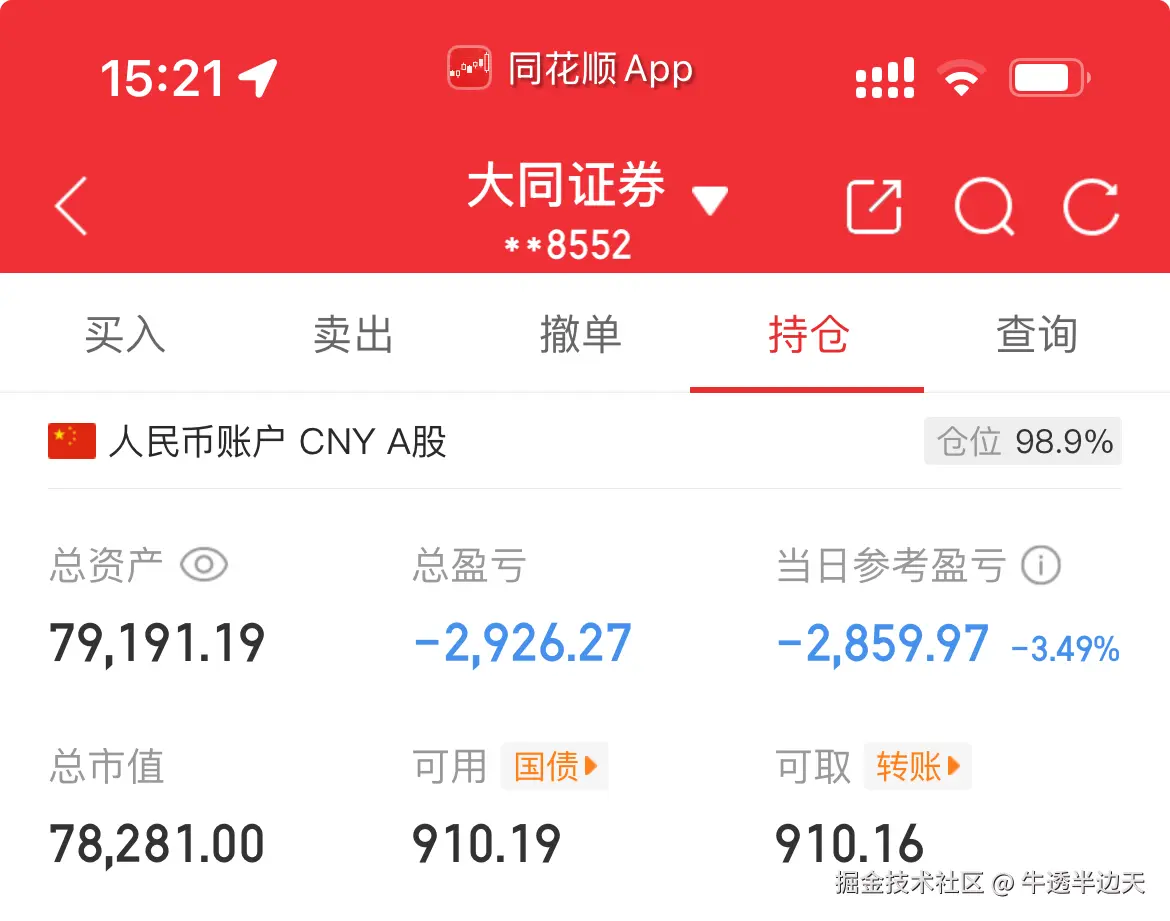Return to 同花顺 App from the status bar
Screen dimensions: 1170x921
570,70
